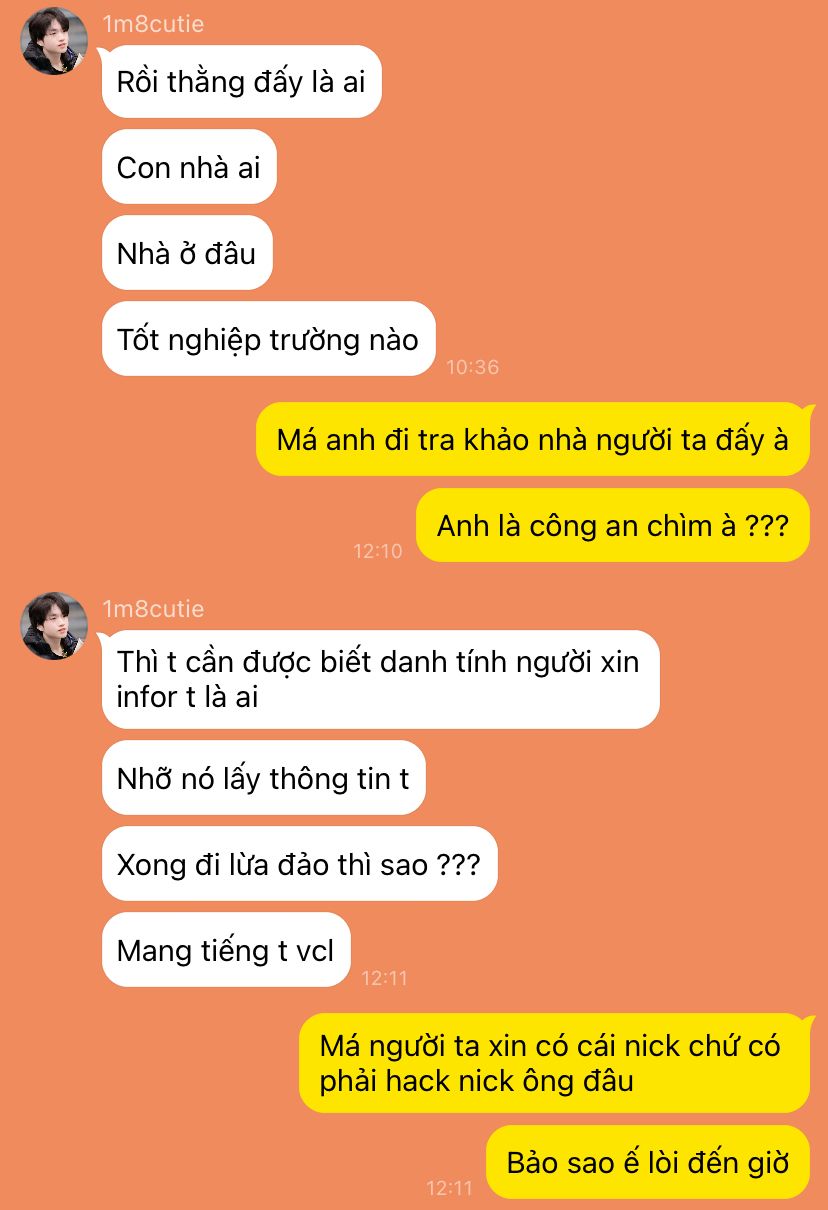Open 1m8cutie's avatar beside "Rồi thằng đấy là ai"
The height and width of the screenshot is (1210, 828).
click(x=54, y=42)
